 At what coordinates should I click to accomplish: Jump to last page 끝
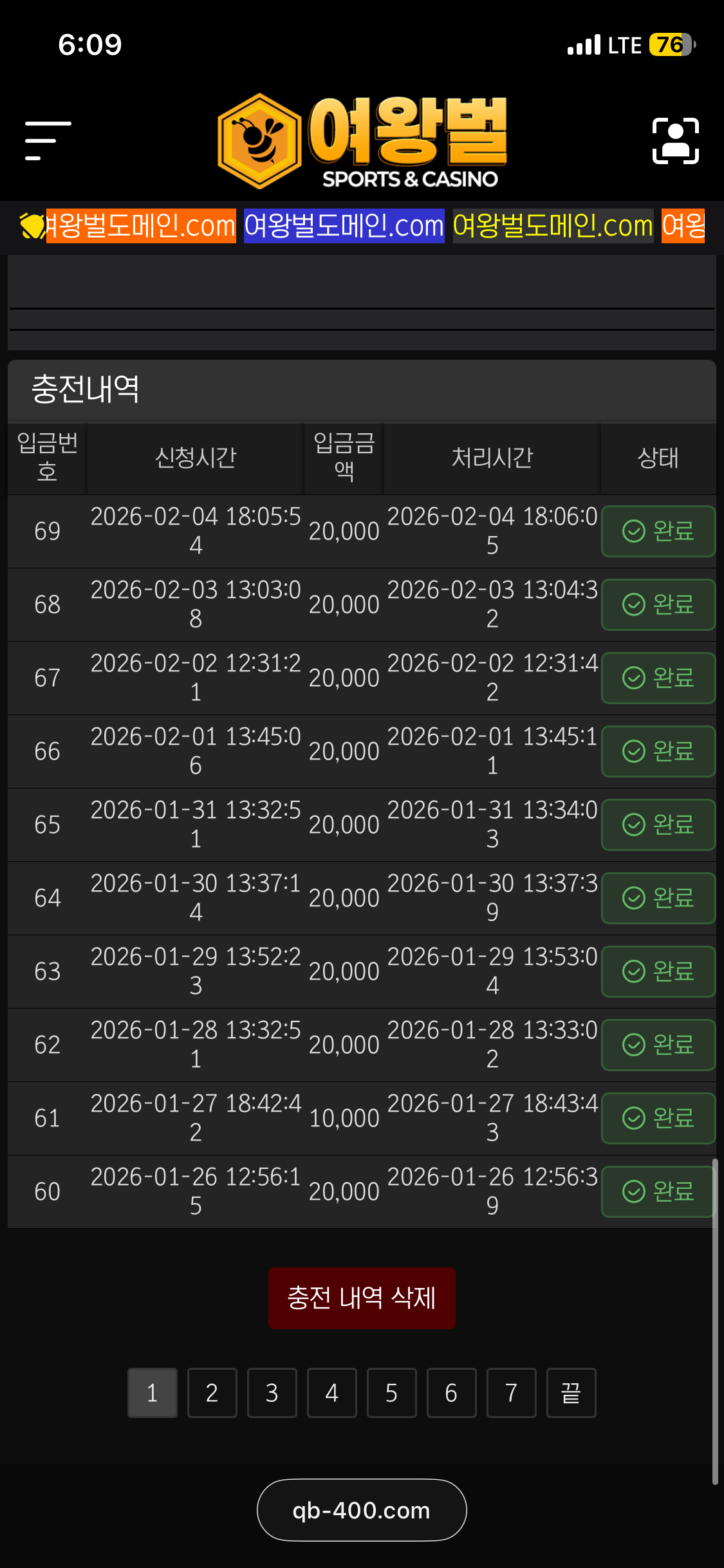pyautogui.click(x=571, y=1393)
